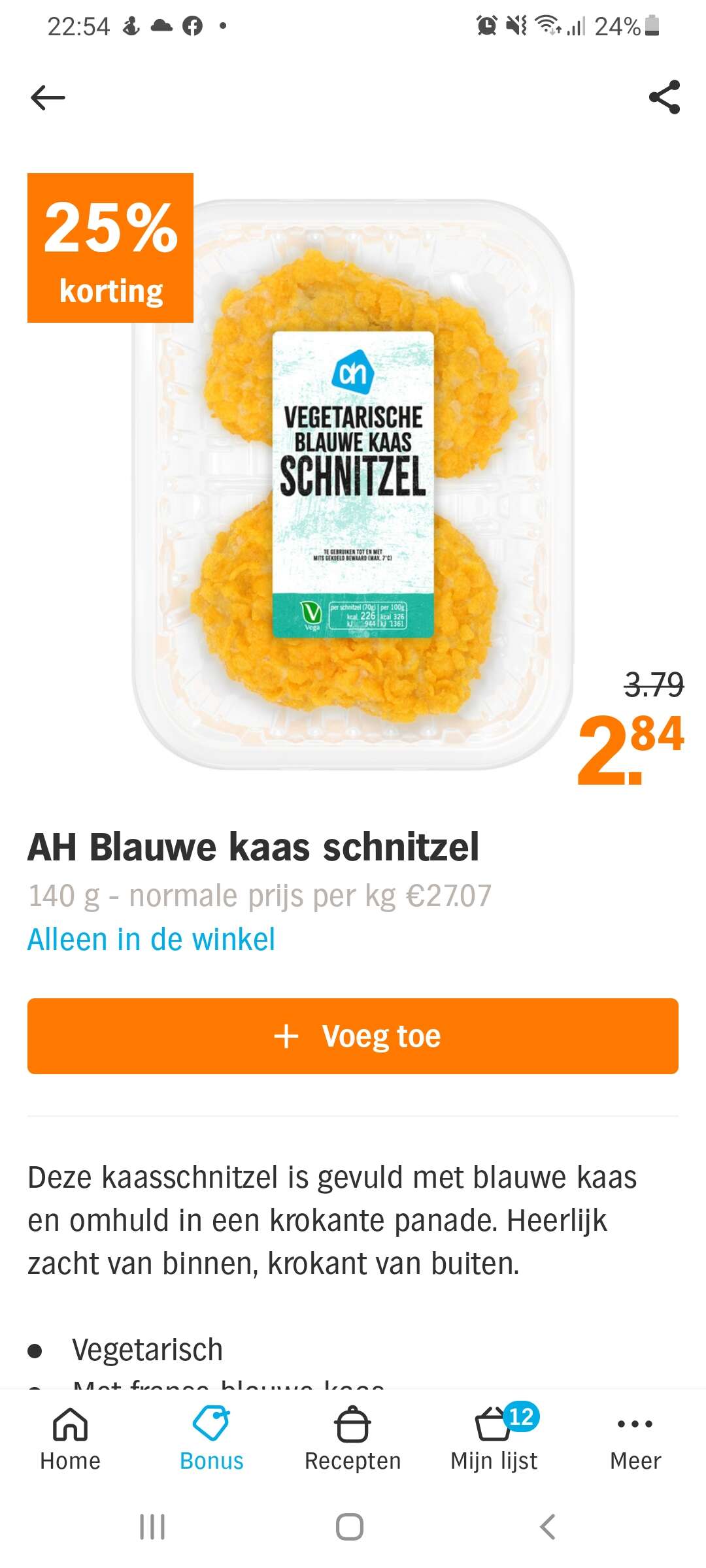Share this product
Image resolution: width=706 pixels, height=1568 pixels.
(x=664, y=97)
